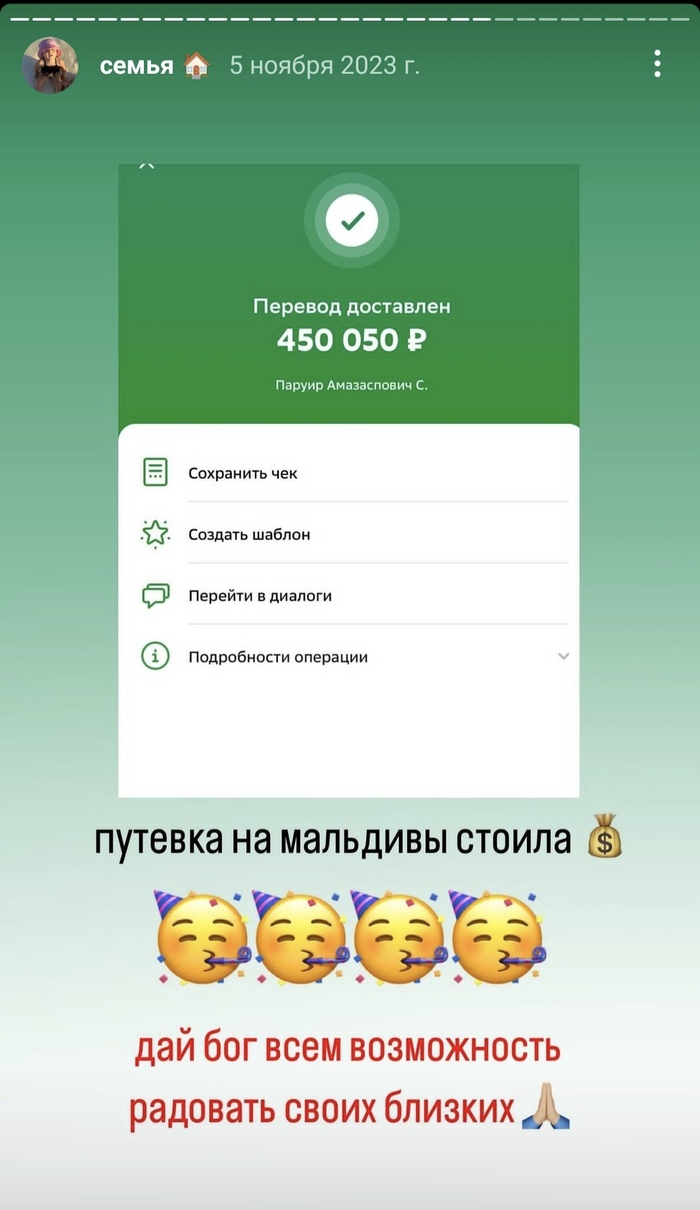This screenshot has height=1210, width=700.
Task: Open the profile avatar of the story author
Action: click(50, 66)
